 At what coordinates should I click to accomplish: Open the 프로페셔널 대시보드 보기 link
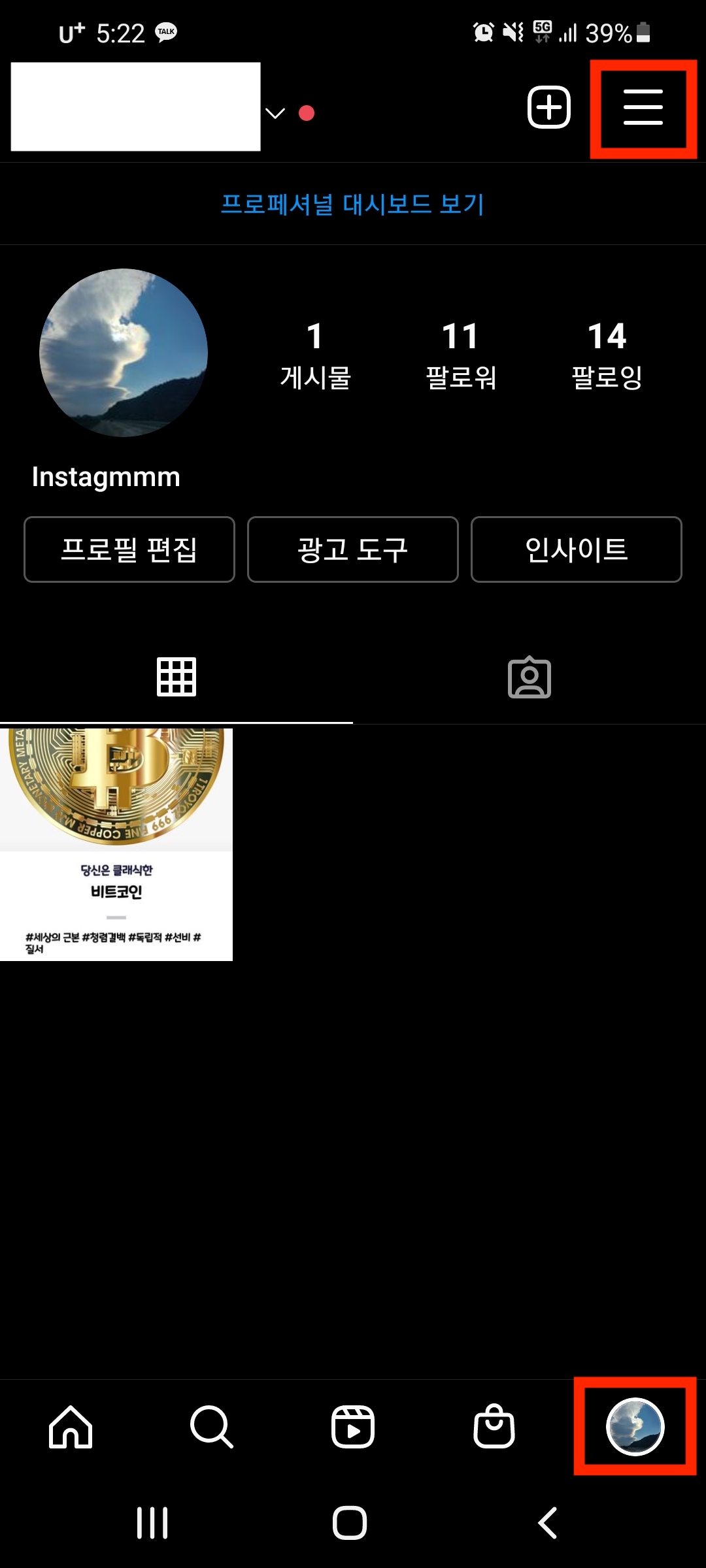tap(353, 204)
